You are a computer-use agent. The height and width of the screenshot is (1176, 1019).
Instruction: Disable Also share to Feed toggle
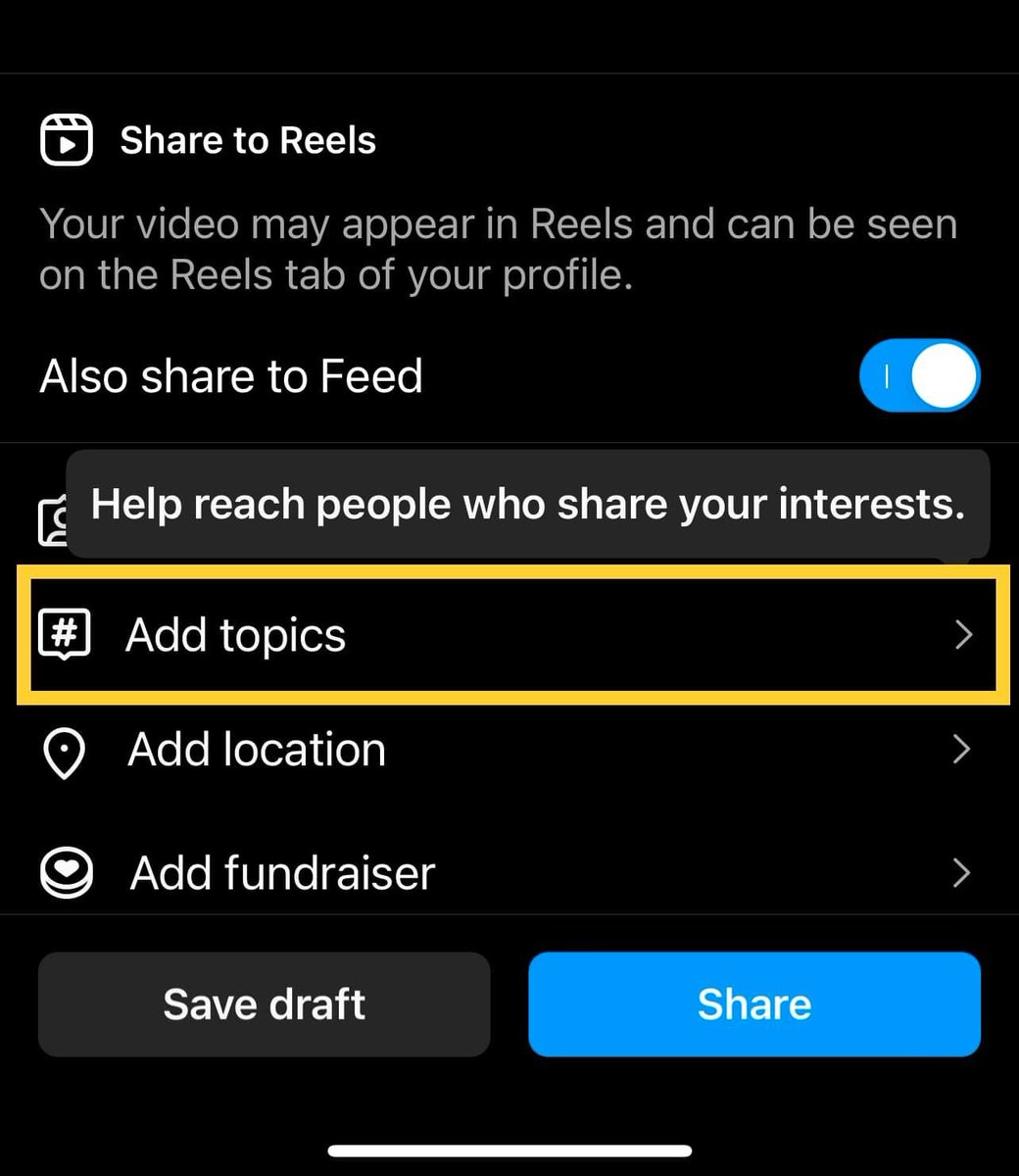pos(918,376)
